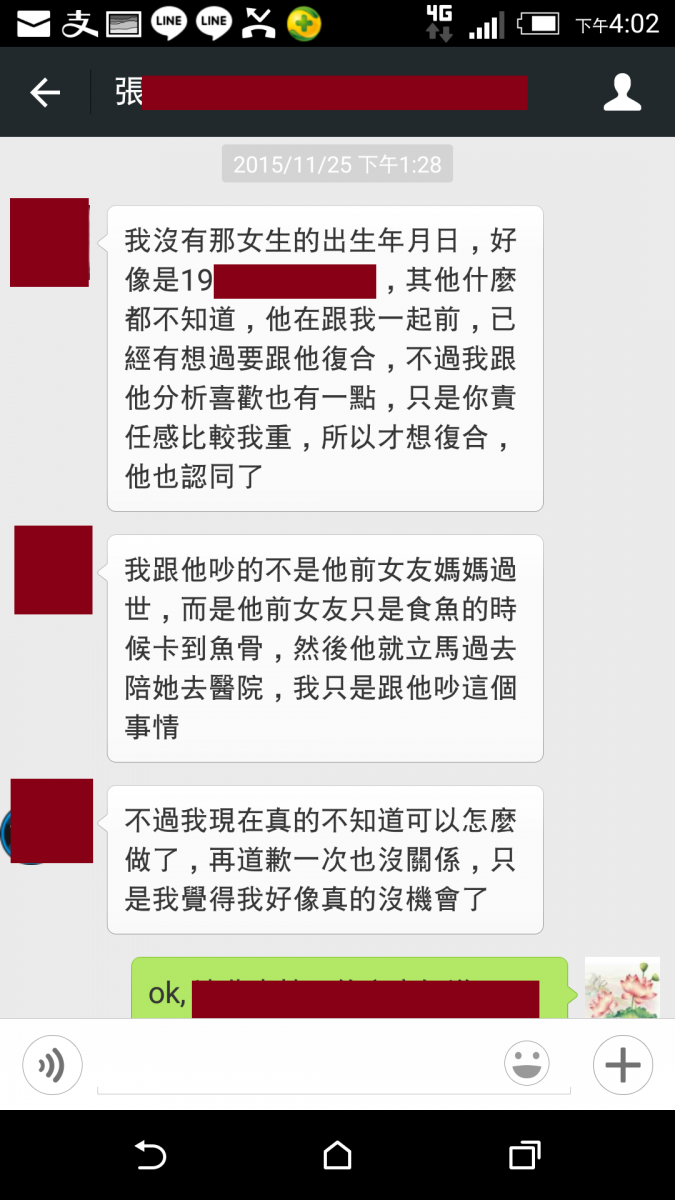
Task: Open the lotus avatar on the green message
Action: [x=621, y=987]
